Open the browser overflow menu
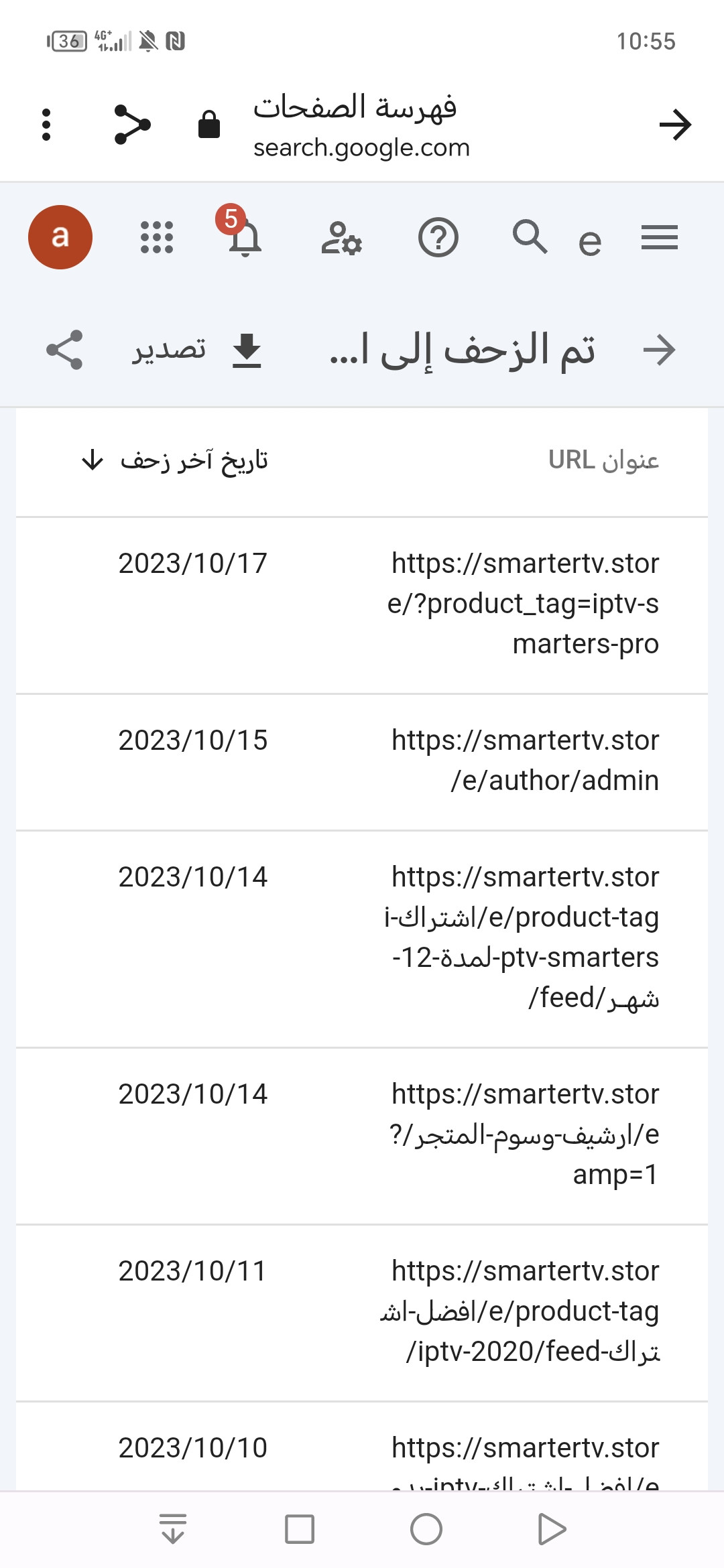Viewport: 724px width, 1568px height. coord(46,125)
